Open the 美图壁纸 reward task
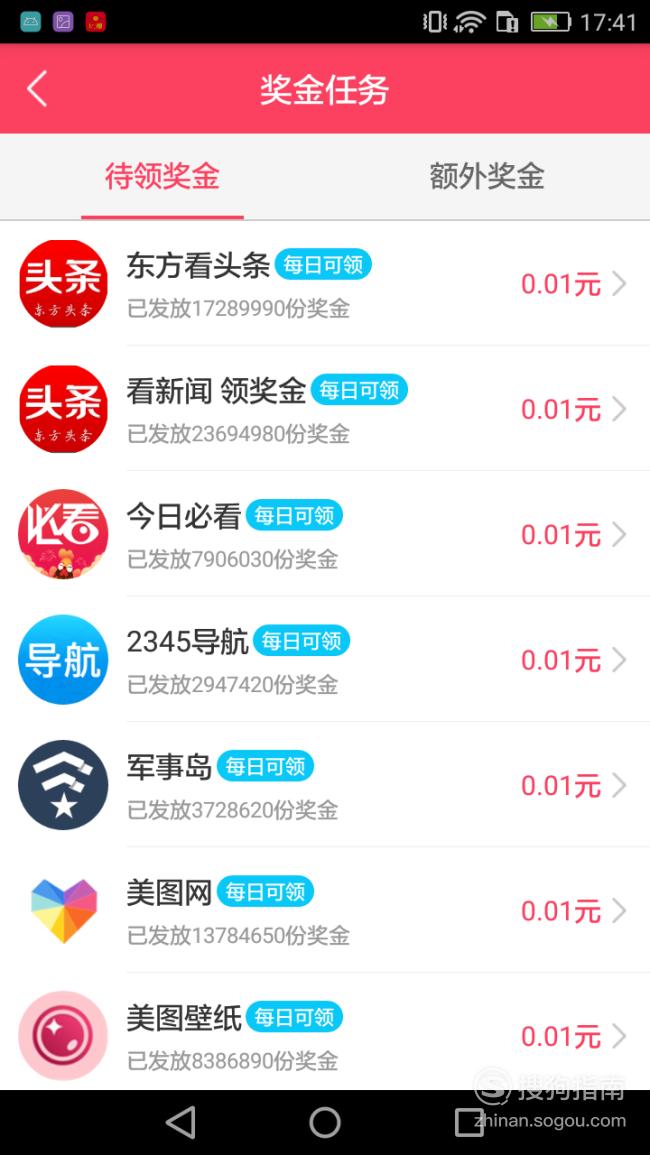The height and width of the screenshot is (1155, 650). 325,1035
